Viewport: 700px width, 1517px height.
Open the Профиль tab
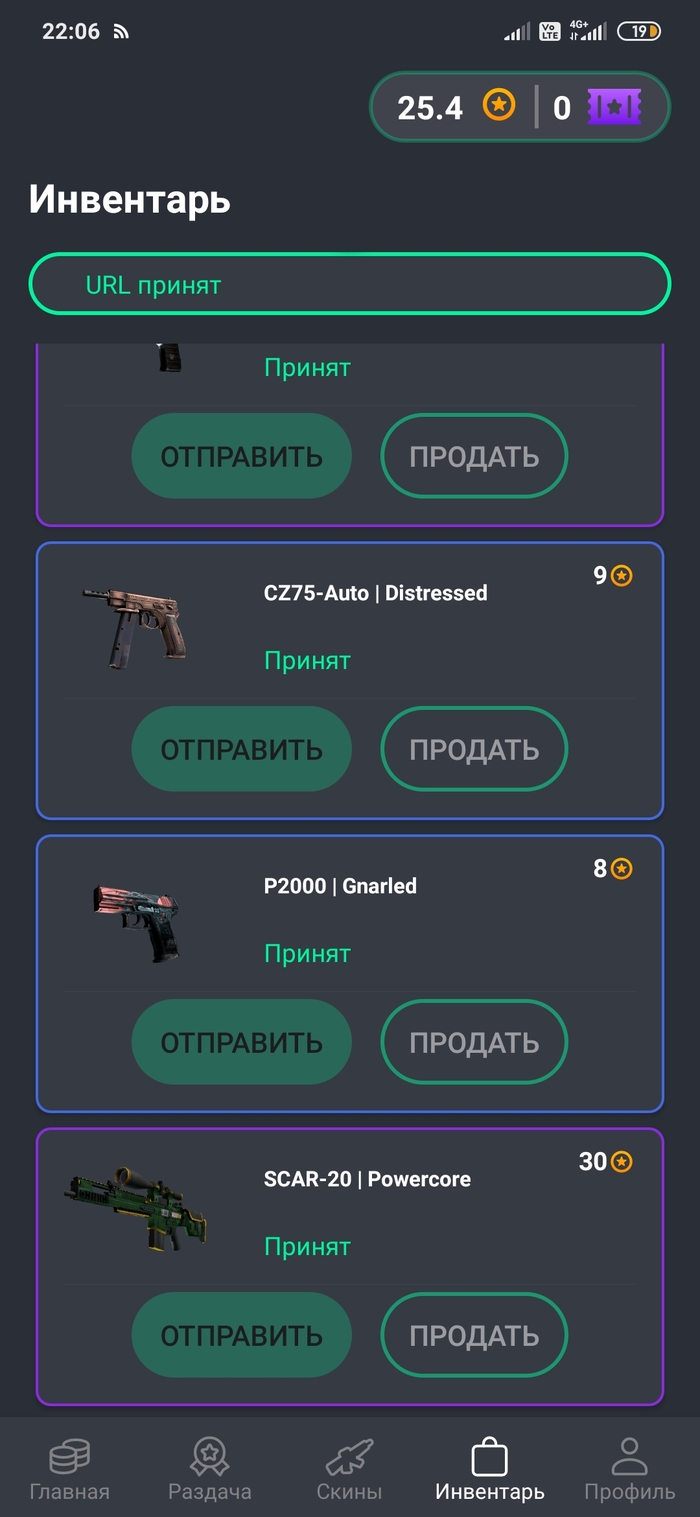629,1468
